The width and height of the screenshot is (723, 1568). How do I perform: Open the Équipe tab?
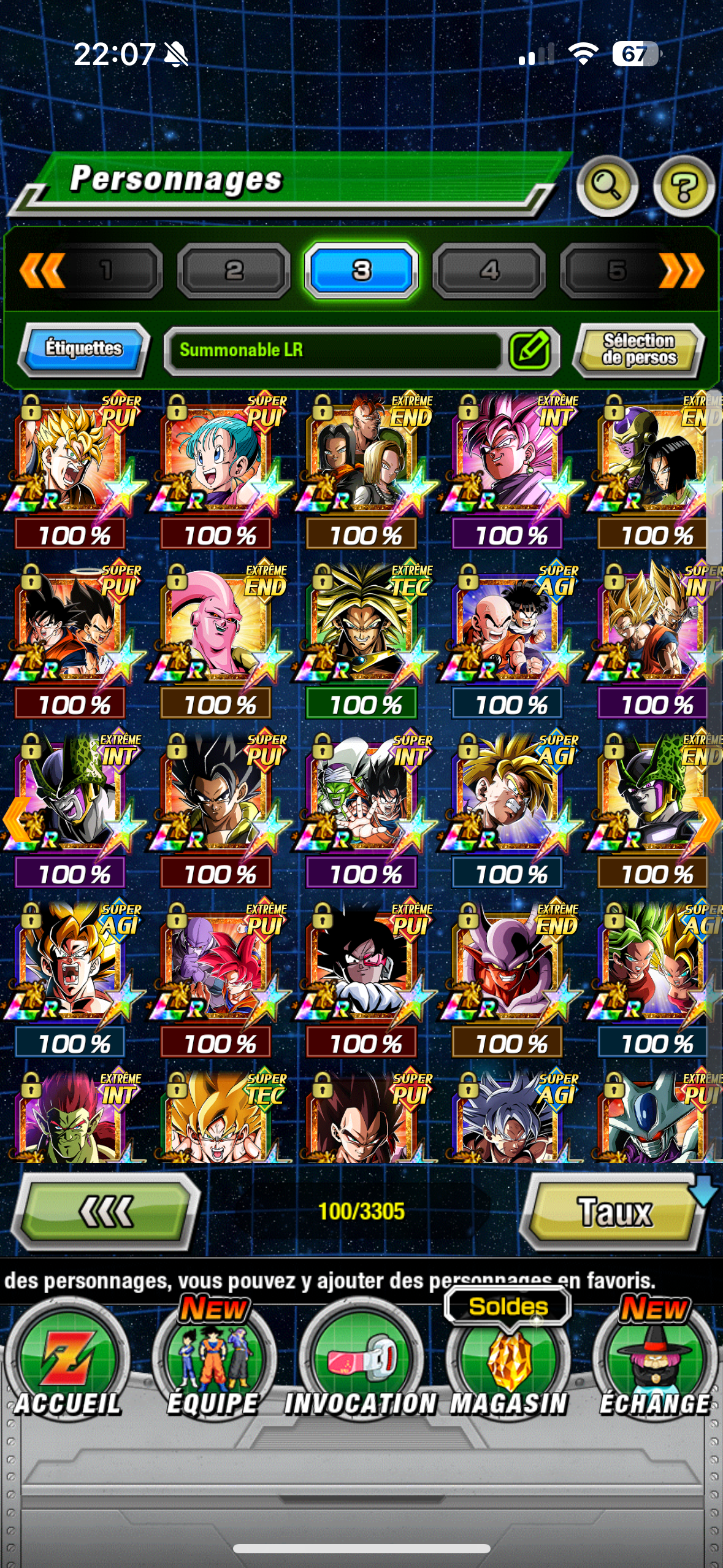(x=213, y=1369)
